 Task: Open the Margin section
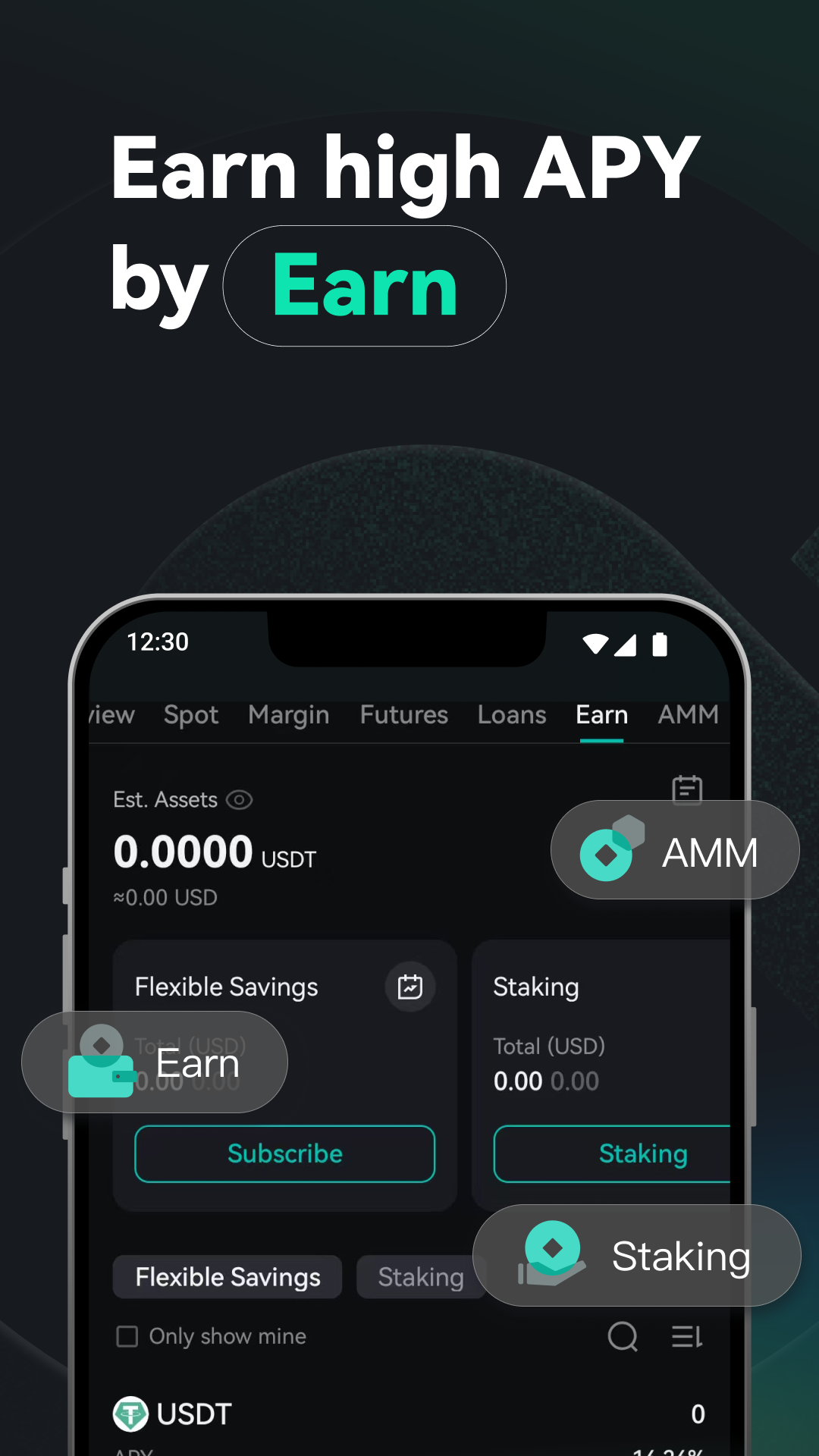pyautogui.click(x=288, y=714)
